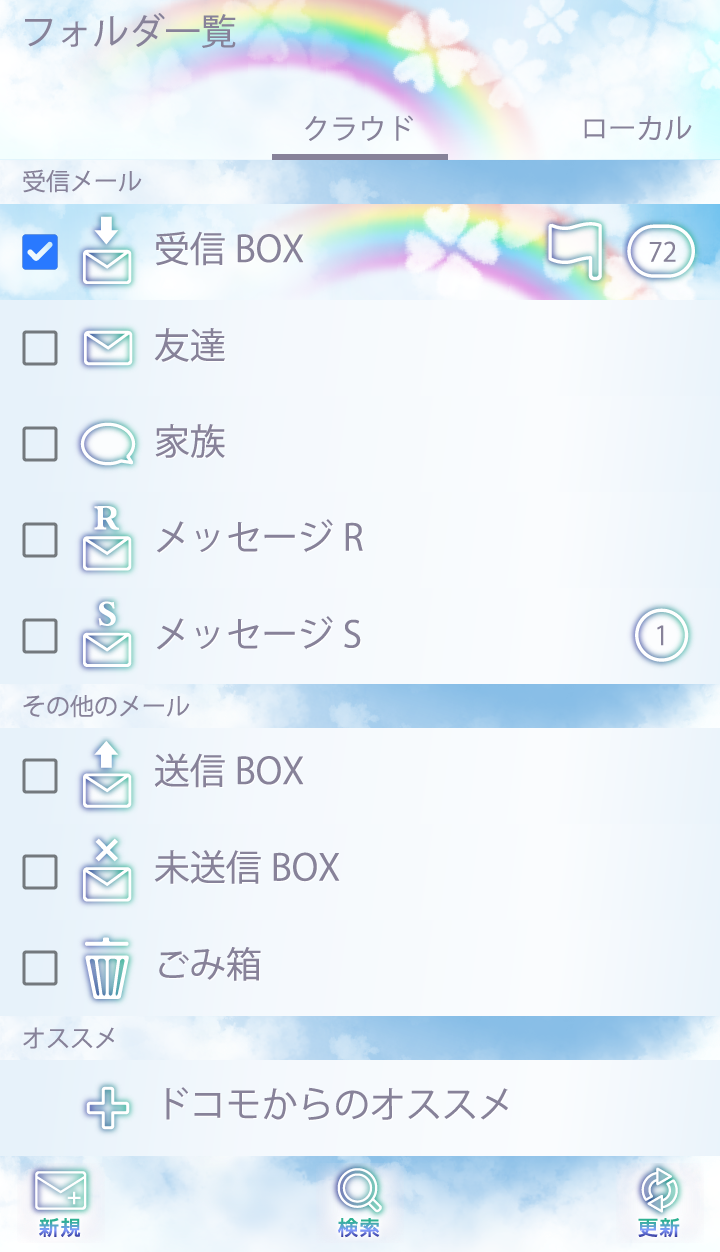The width and height of the screenshot is (720, 1252).
Task: Open the 家族 folder
Action: tap(190, 443)
